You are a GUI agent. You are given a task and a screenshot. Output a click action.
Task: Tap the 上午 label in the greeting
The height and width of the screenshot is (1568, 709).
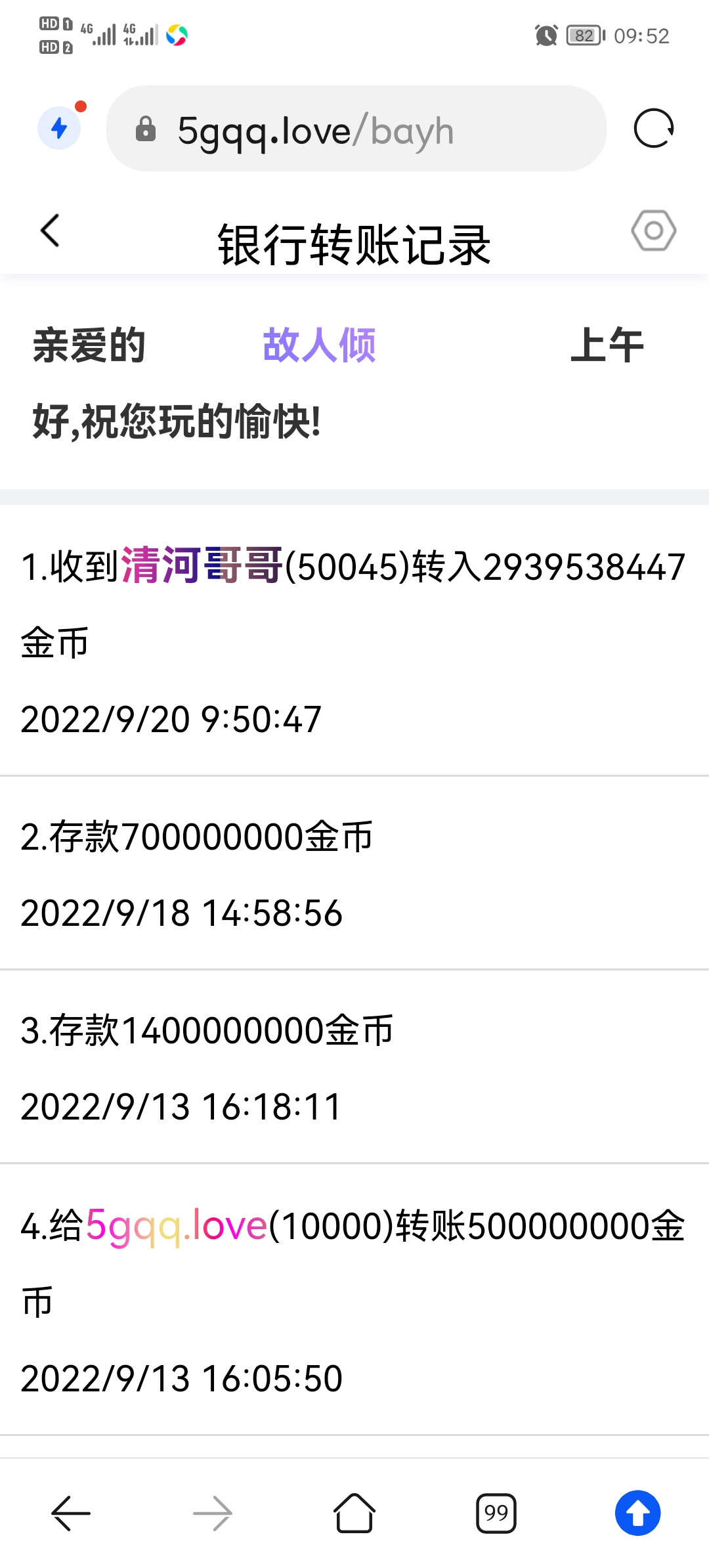coord(608,346)
